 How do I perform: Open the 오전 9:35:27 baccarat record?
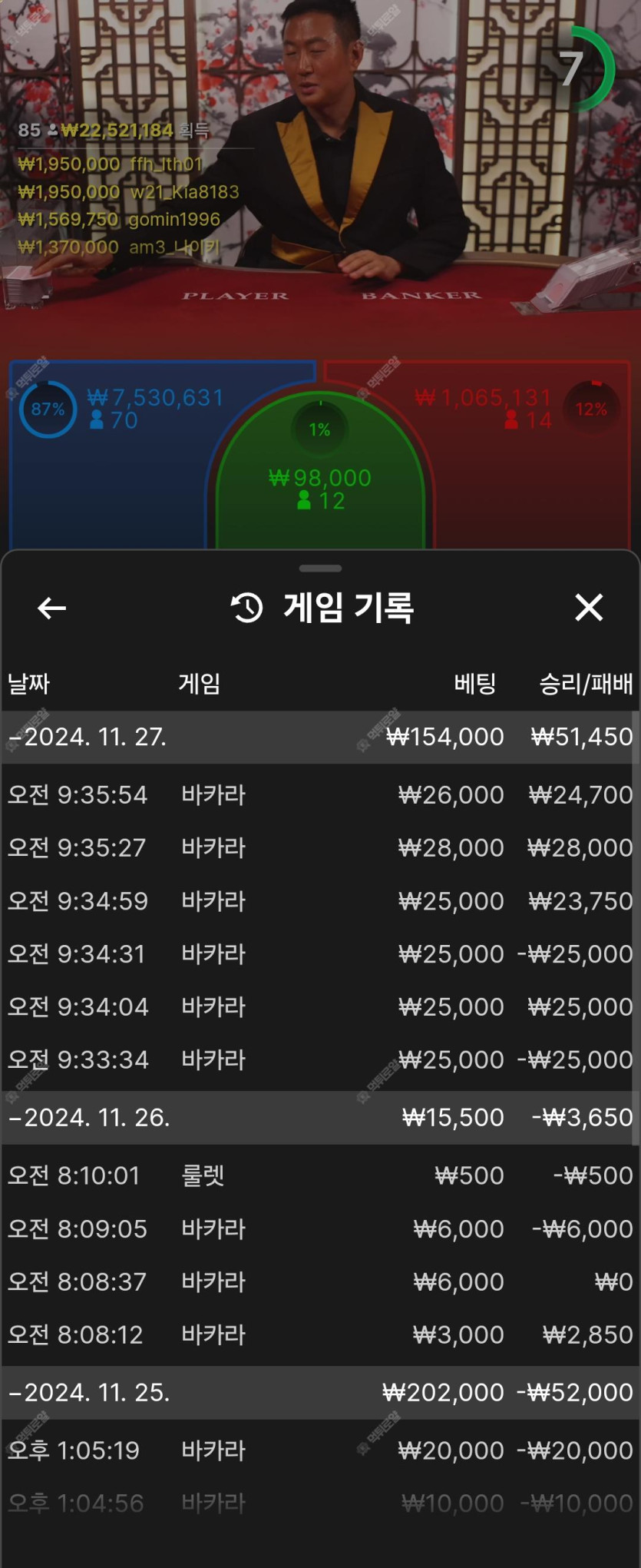(x=319, y=847)
